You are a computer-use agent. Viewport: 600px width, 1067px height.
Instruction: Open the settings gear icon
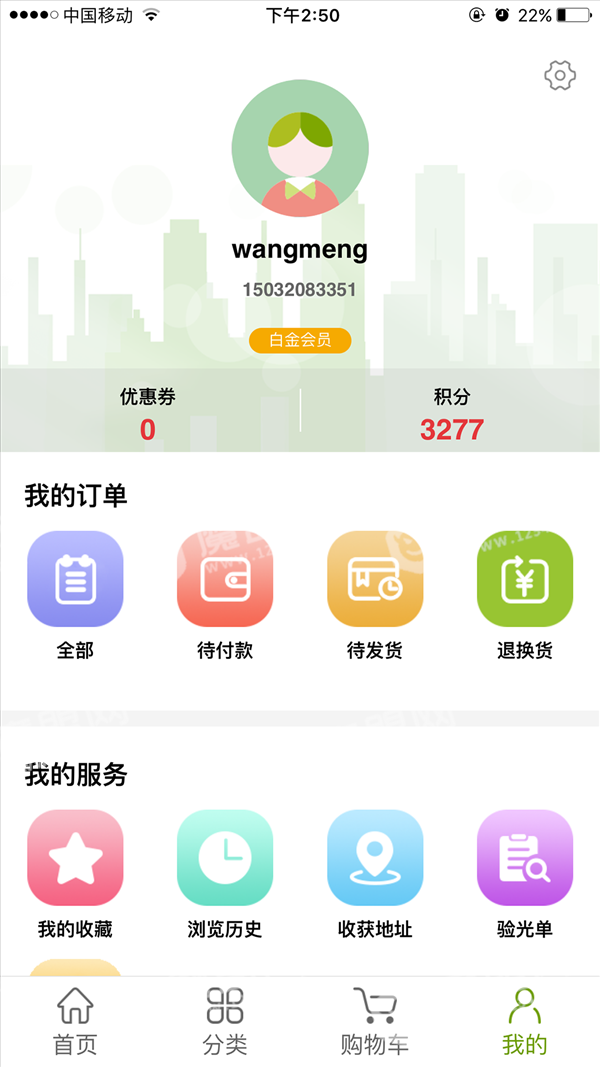pos(560,76)
